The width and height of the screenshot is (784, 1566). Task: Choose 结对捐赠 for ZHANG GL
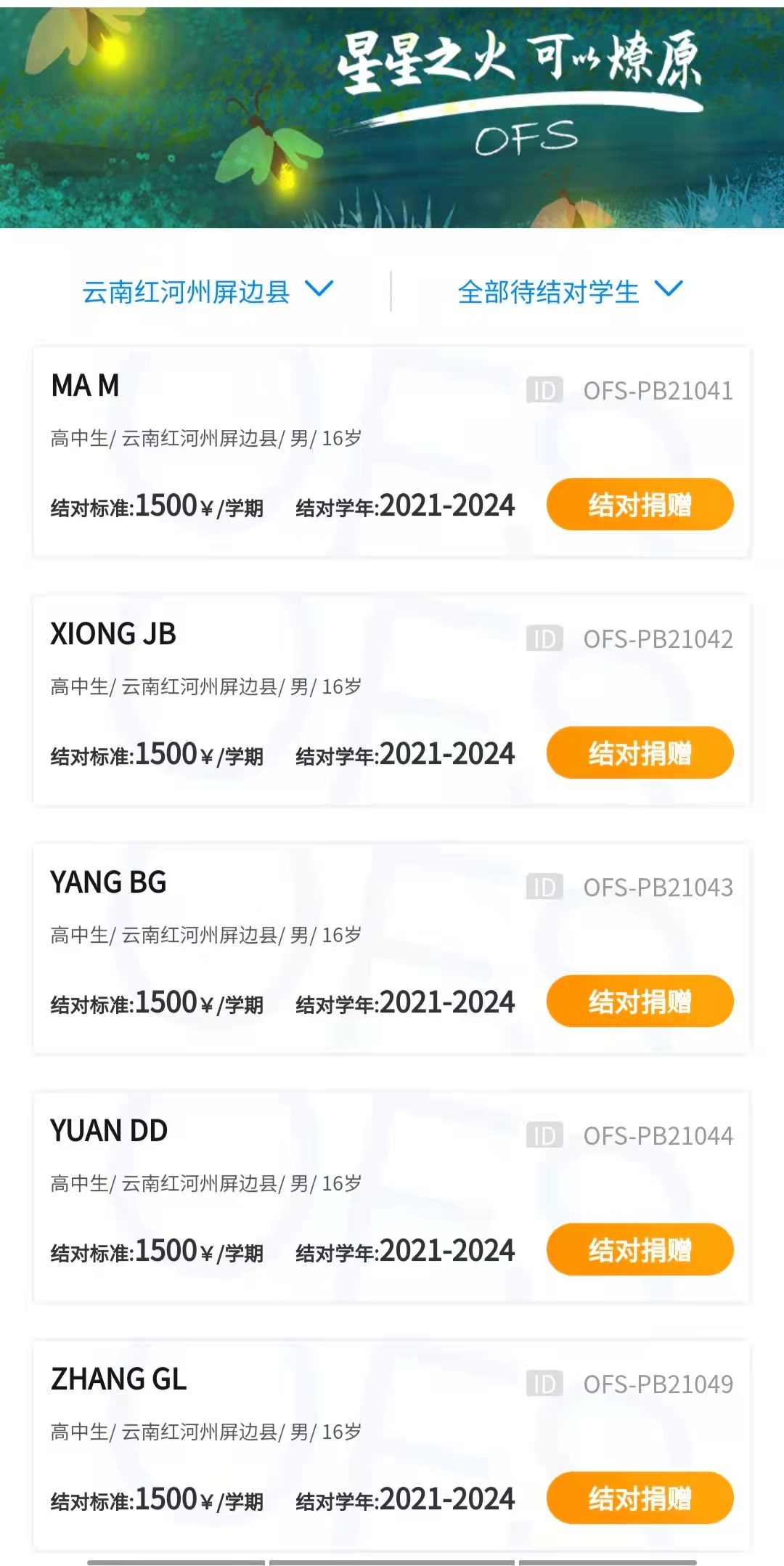pos(640,1498)
